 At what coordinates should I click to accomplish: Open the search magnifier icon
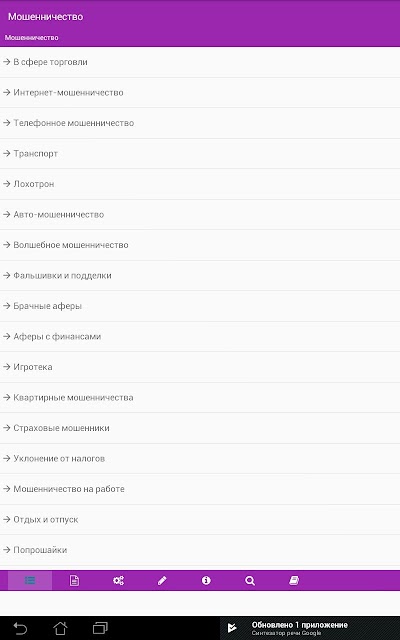pyautogui.click(x=250, y=580)
